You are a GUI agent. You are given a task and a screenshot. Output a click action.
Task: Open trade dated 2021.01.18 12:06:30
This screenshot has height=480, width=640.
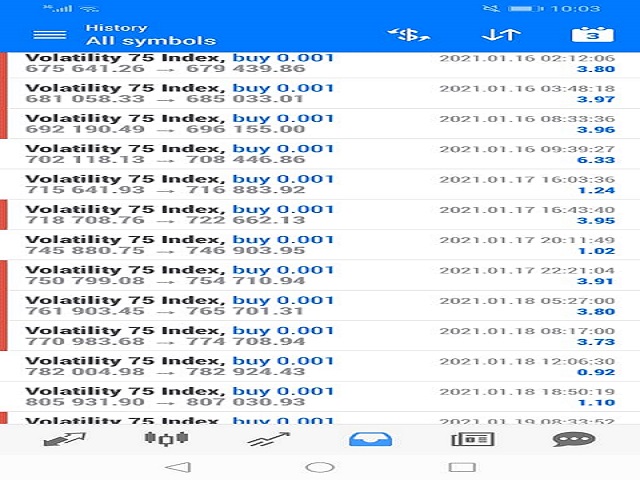[320, 367]
